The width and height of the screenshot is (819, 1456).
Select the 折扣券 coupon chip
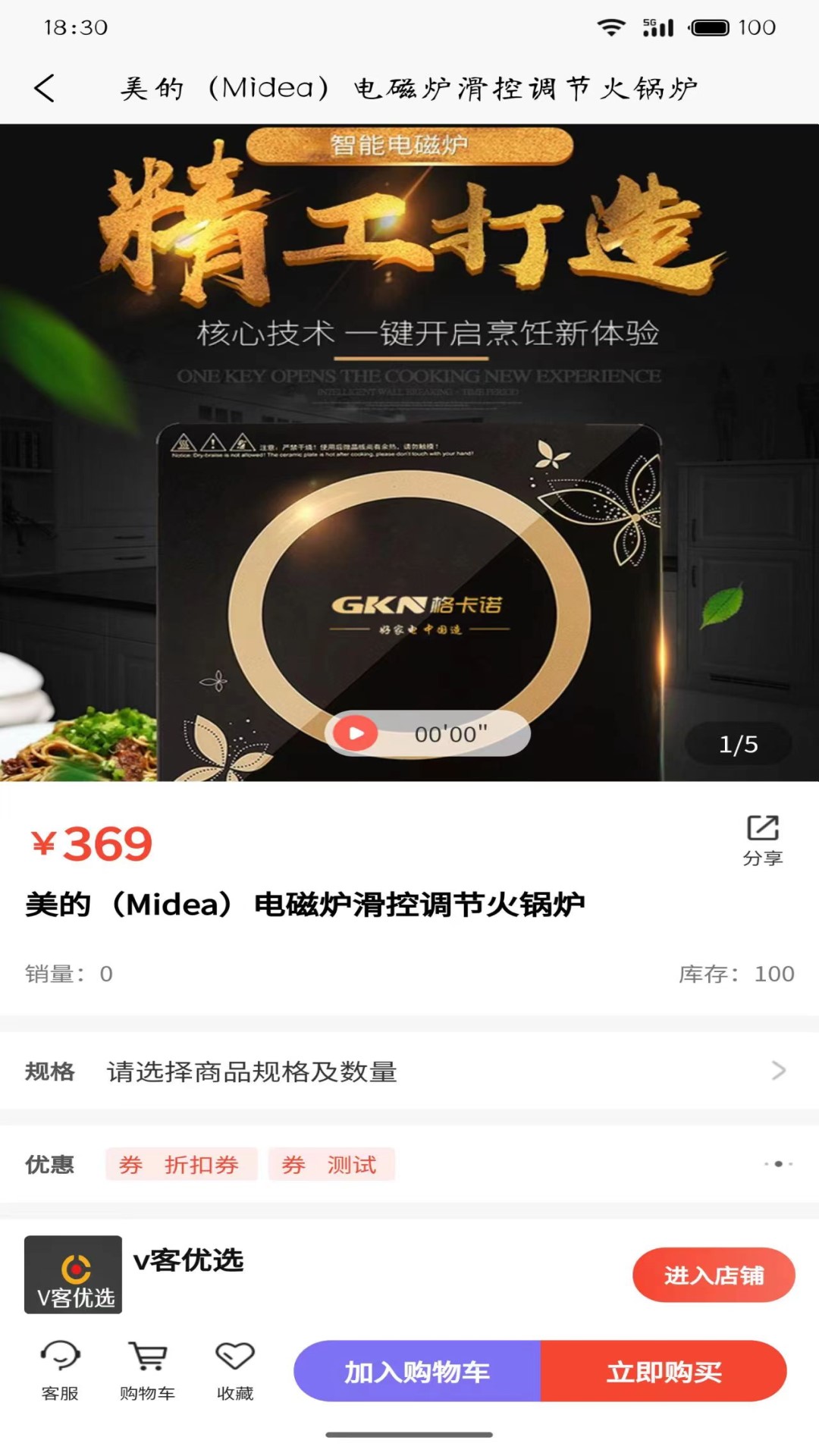click(x=181, y=1164)
